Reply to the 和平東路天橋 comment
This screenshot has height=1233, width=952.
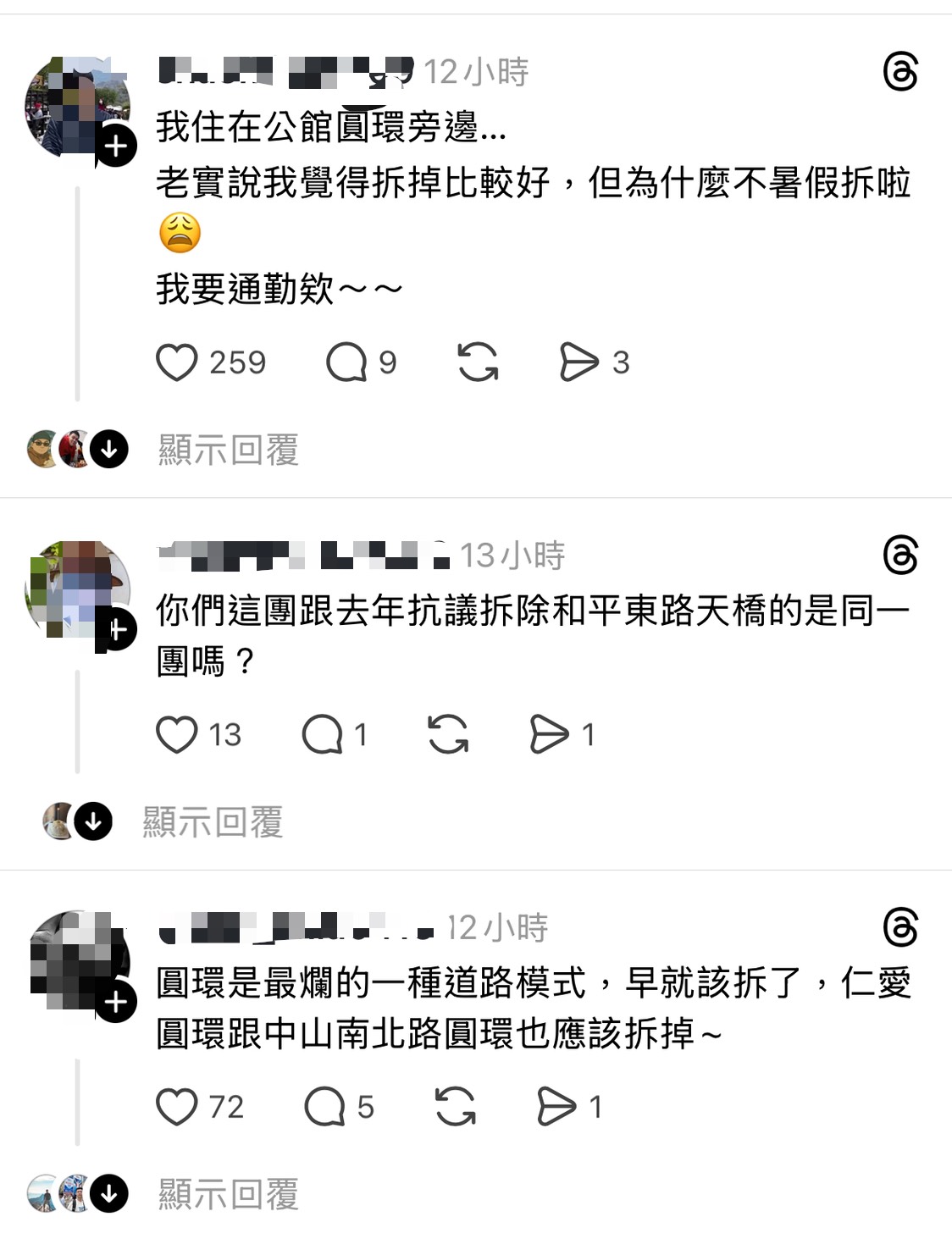(323, 734)
